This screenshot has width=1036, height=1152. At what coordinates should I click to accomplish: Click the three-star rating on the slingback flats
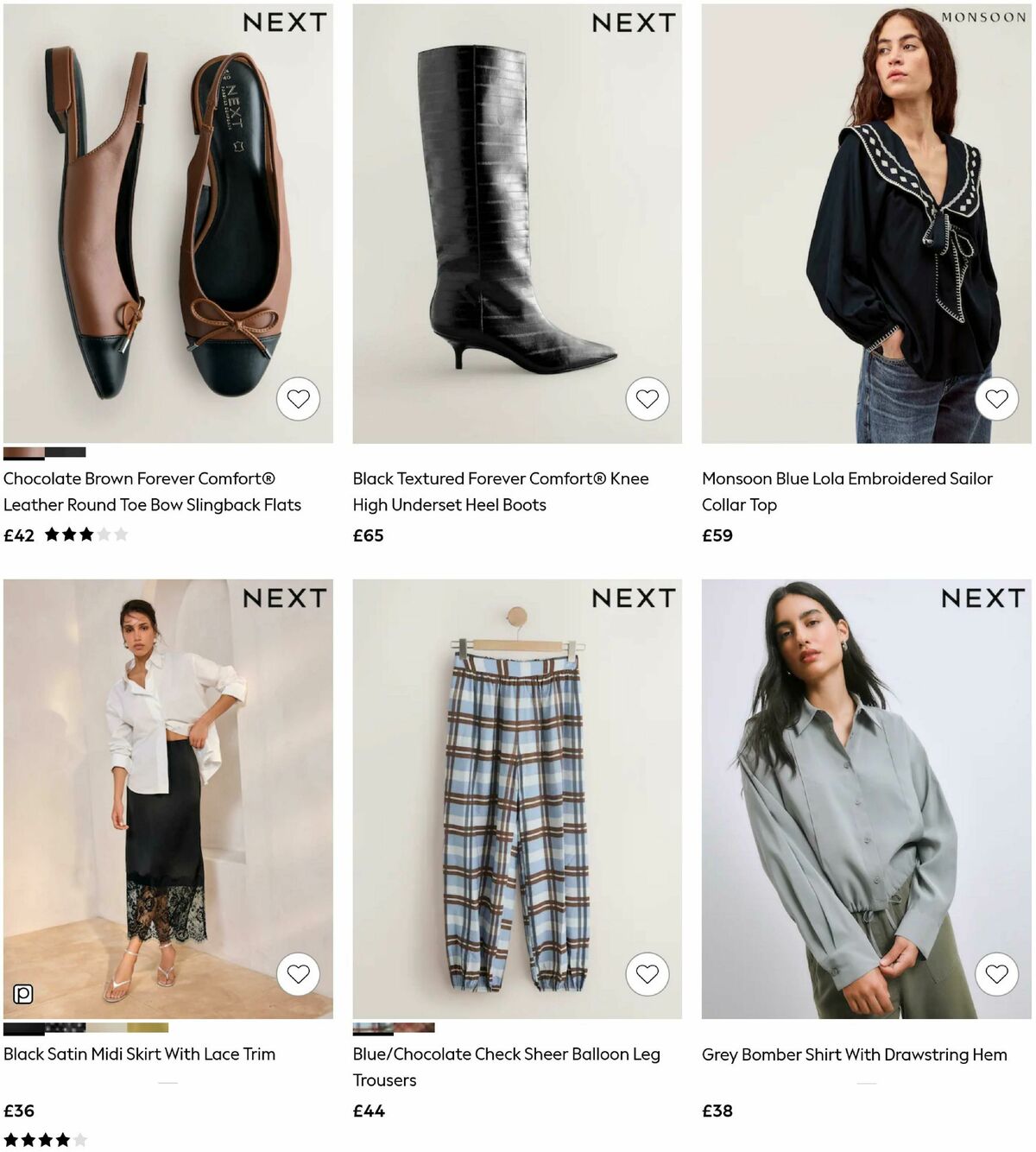(x=86, y=535)
